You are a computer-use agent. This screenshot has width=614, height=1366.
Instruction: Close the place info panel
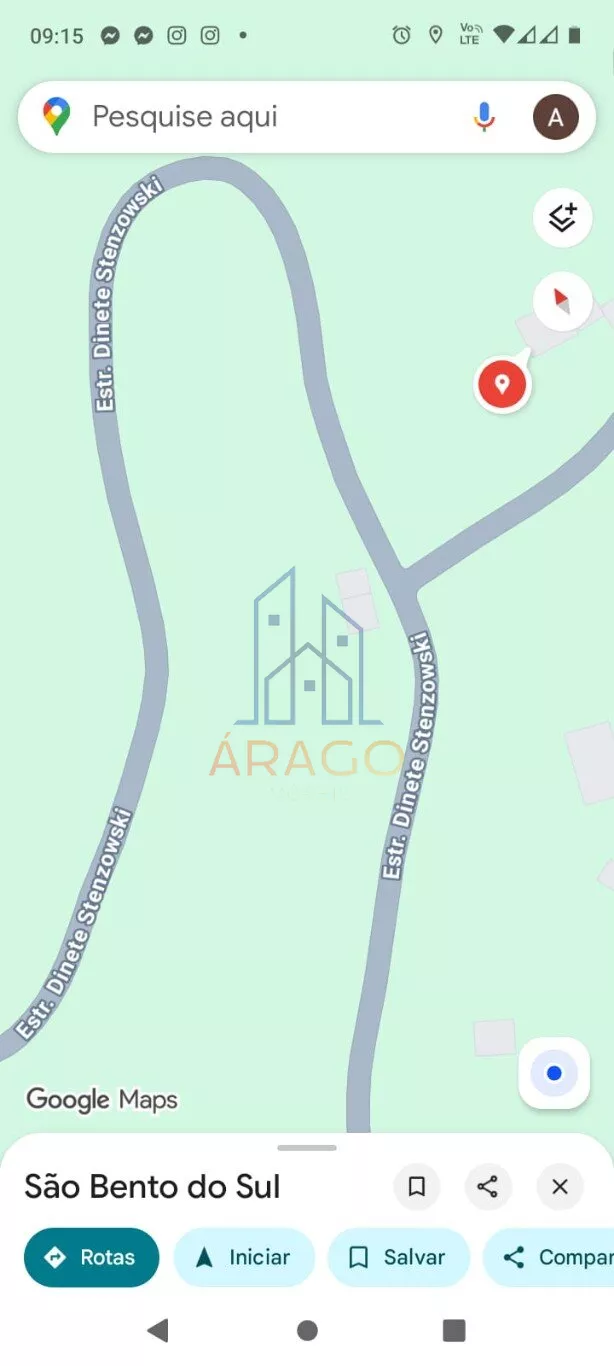560,1187
